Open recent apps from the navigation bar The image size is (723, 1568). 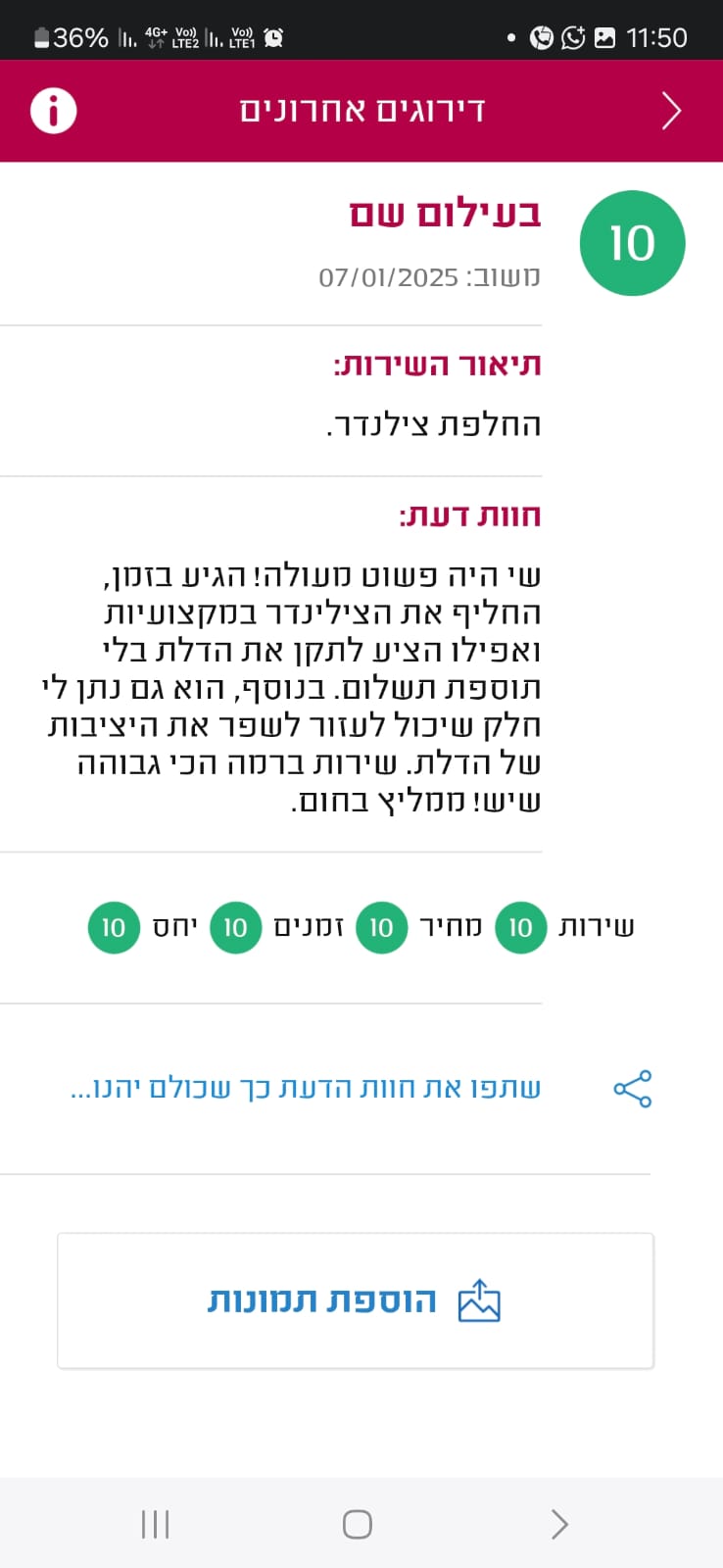[x=155, y=1524]
